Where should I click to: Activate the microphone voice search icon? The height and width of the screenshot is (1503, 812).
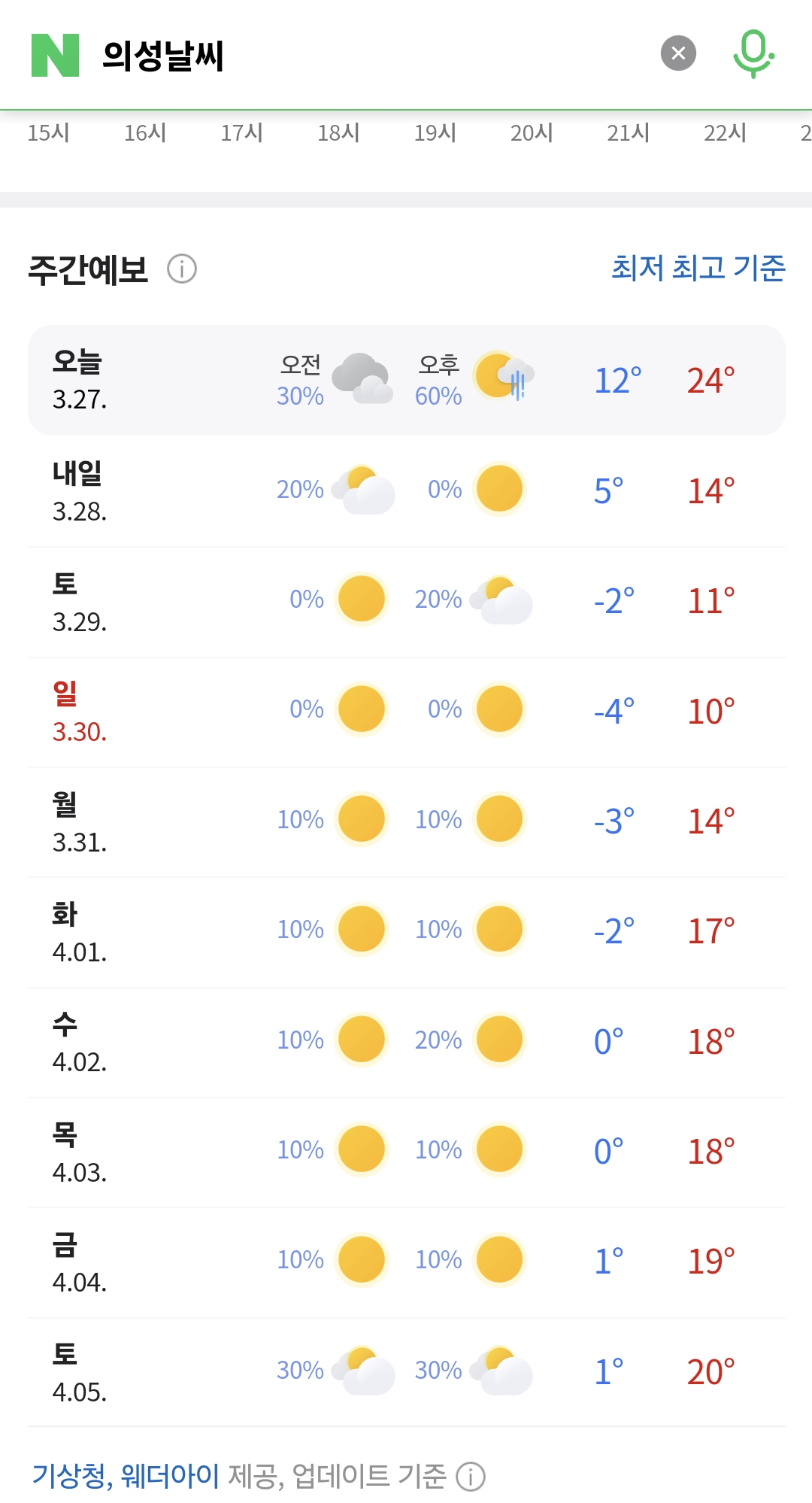[x=754, y=53]
